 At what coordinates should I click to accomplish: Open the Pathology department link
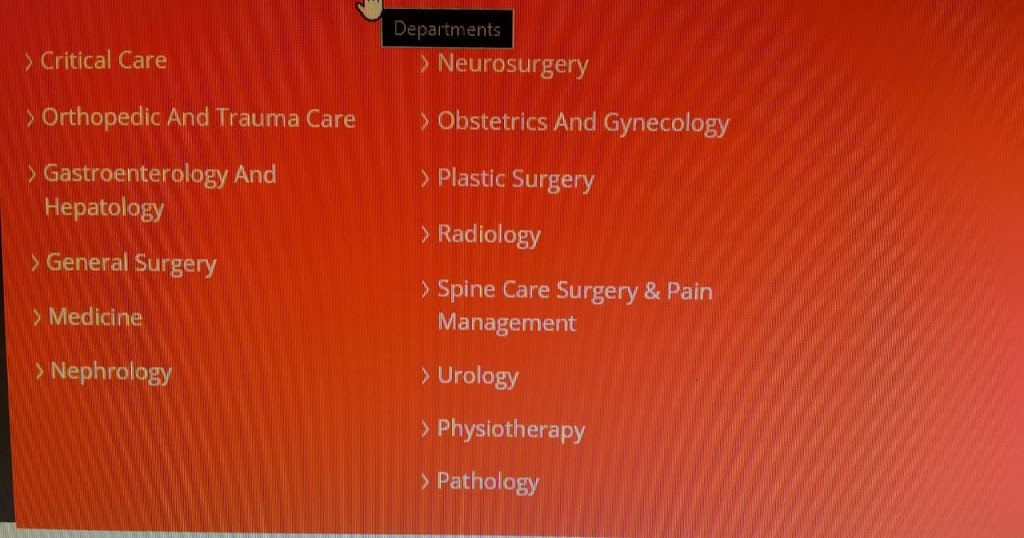pyautogui.click(x=487, y=482)
